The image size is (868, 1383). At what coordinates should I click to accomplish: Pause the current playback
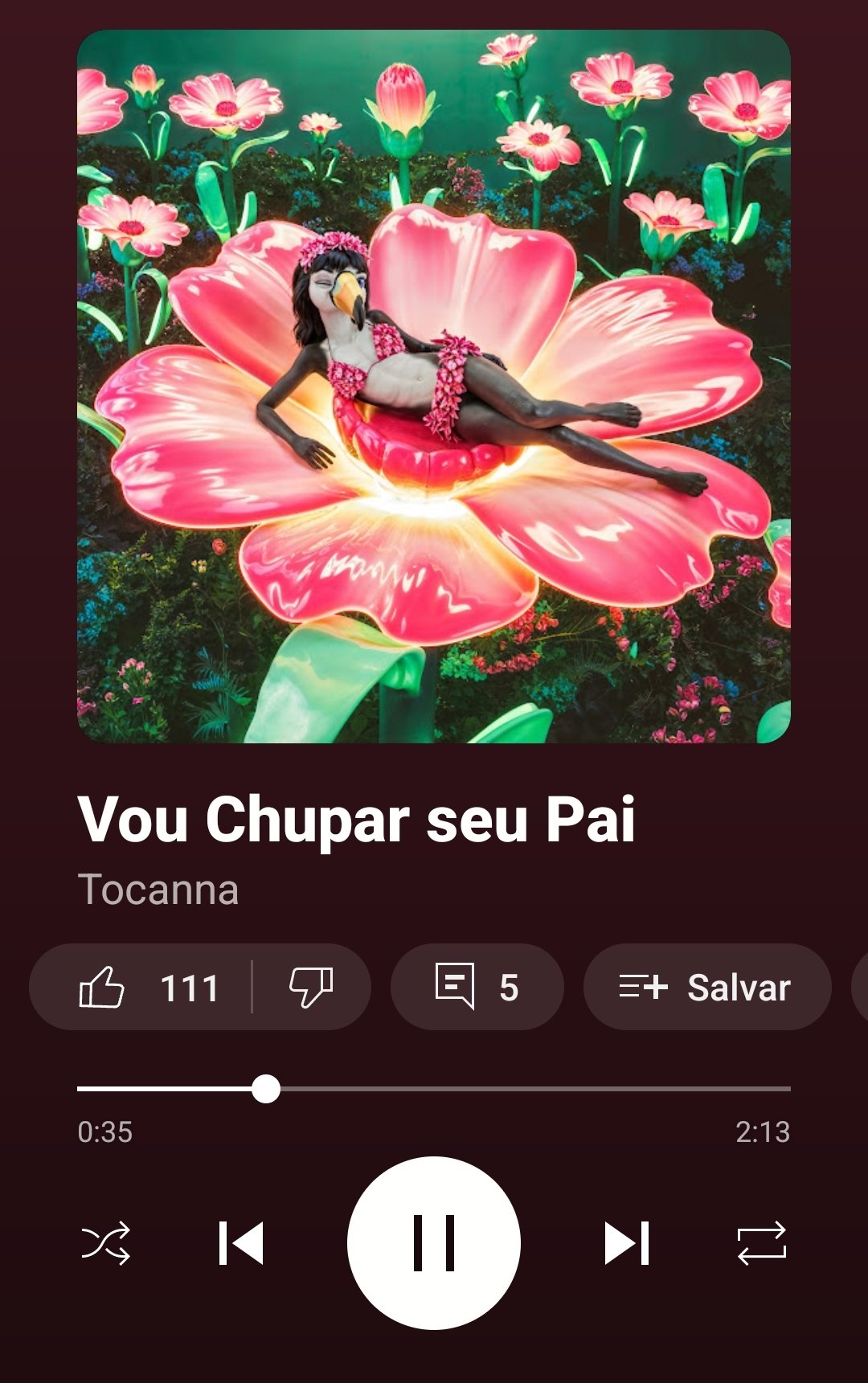click(434, 1243)
